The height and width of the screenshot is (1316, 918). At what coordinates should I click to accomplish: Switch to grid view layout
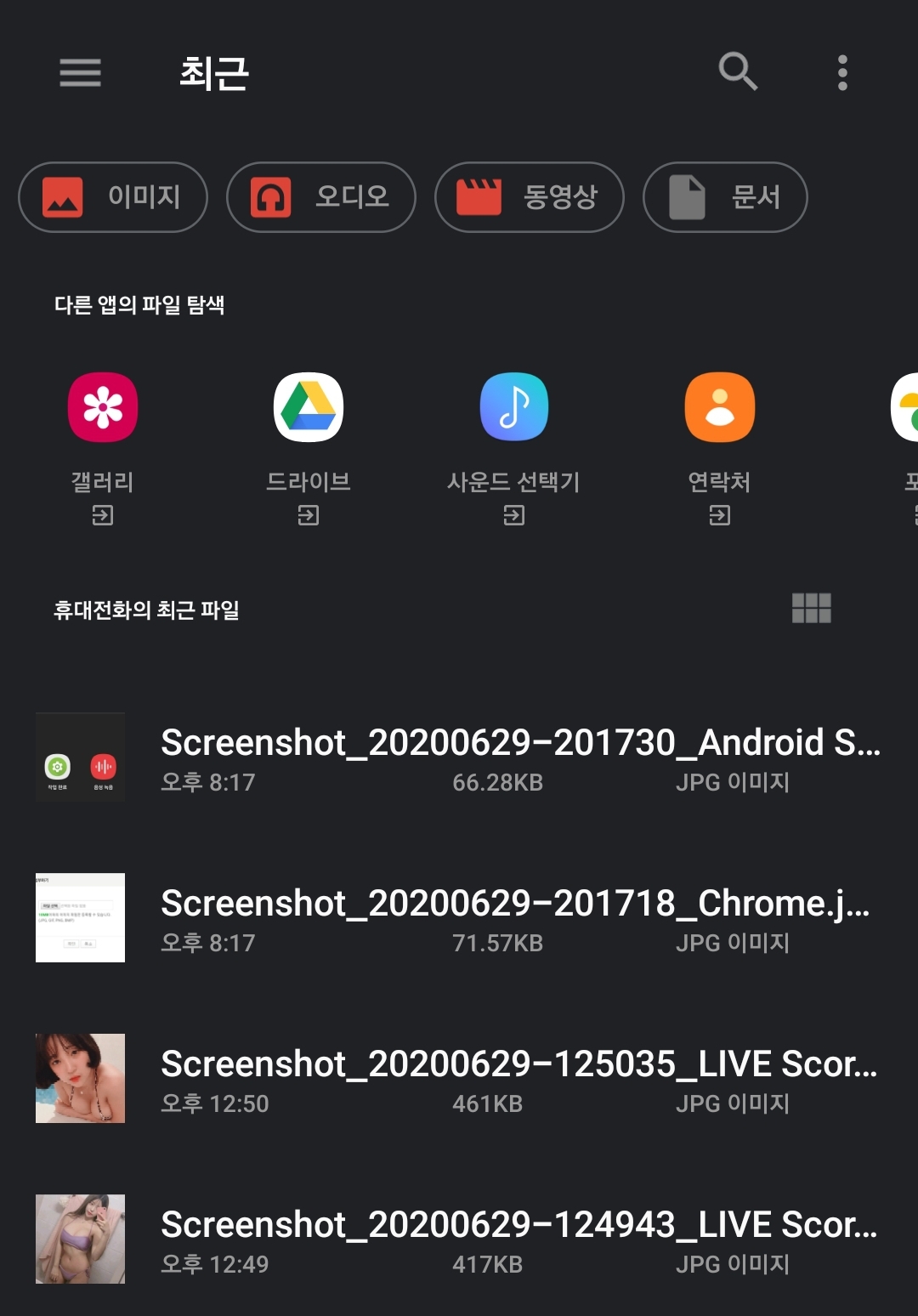(811, 609)
